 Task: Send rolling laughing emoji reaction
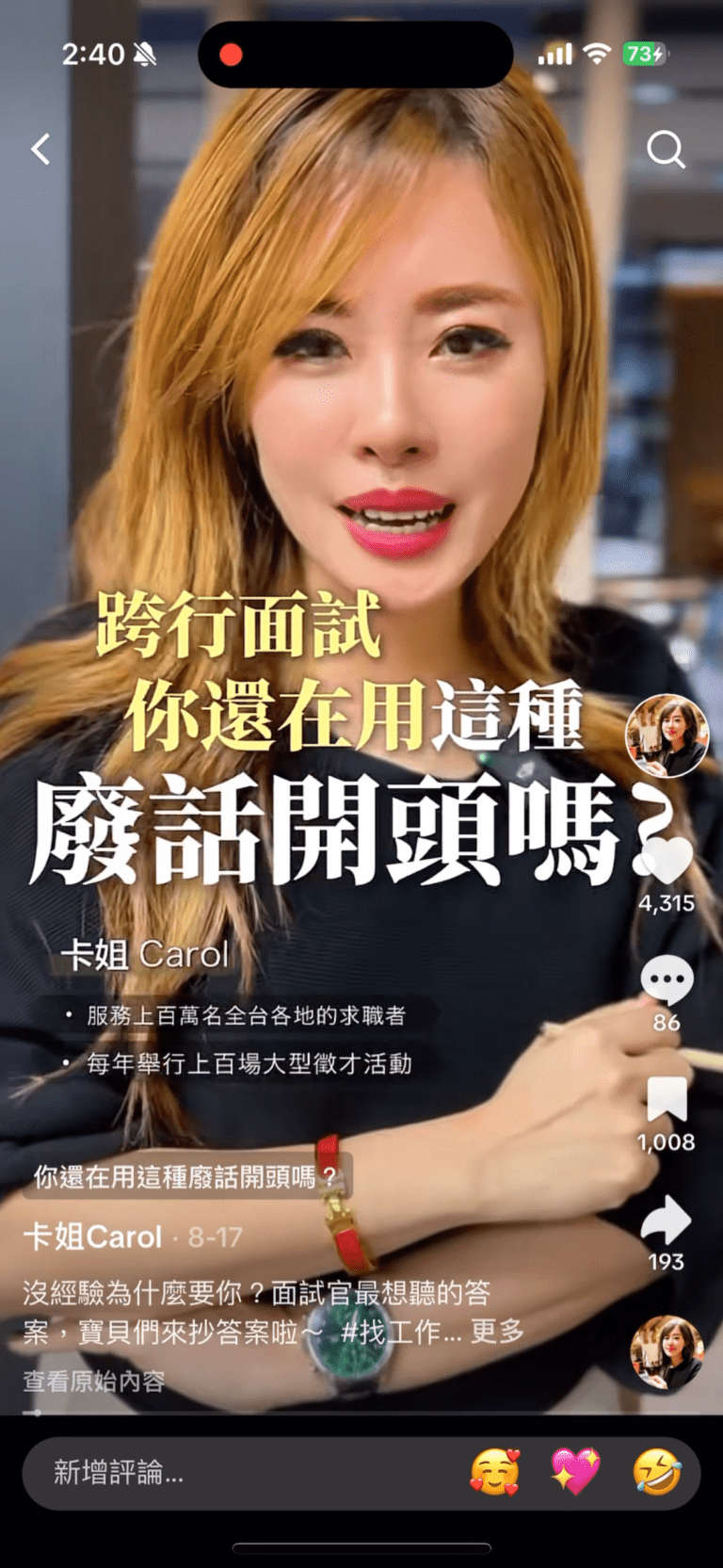[x=656, y=1472]
